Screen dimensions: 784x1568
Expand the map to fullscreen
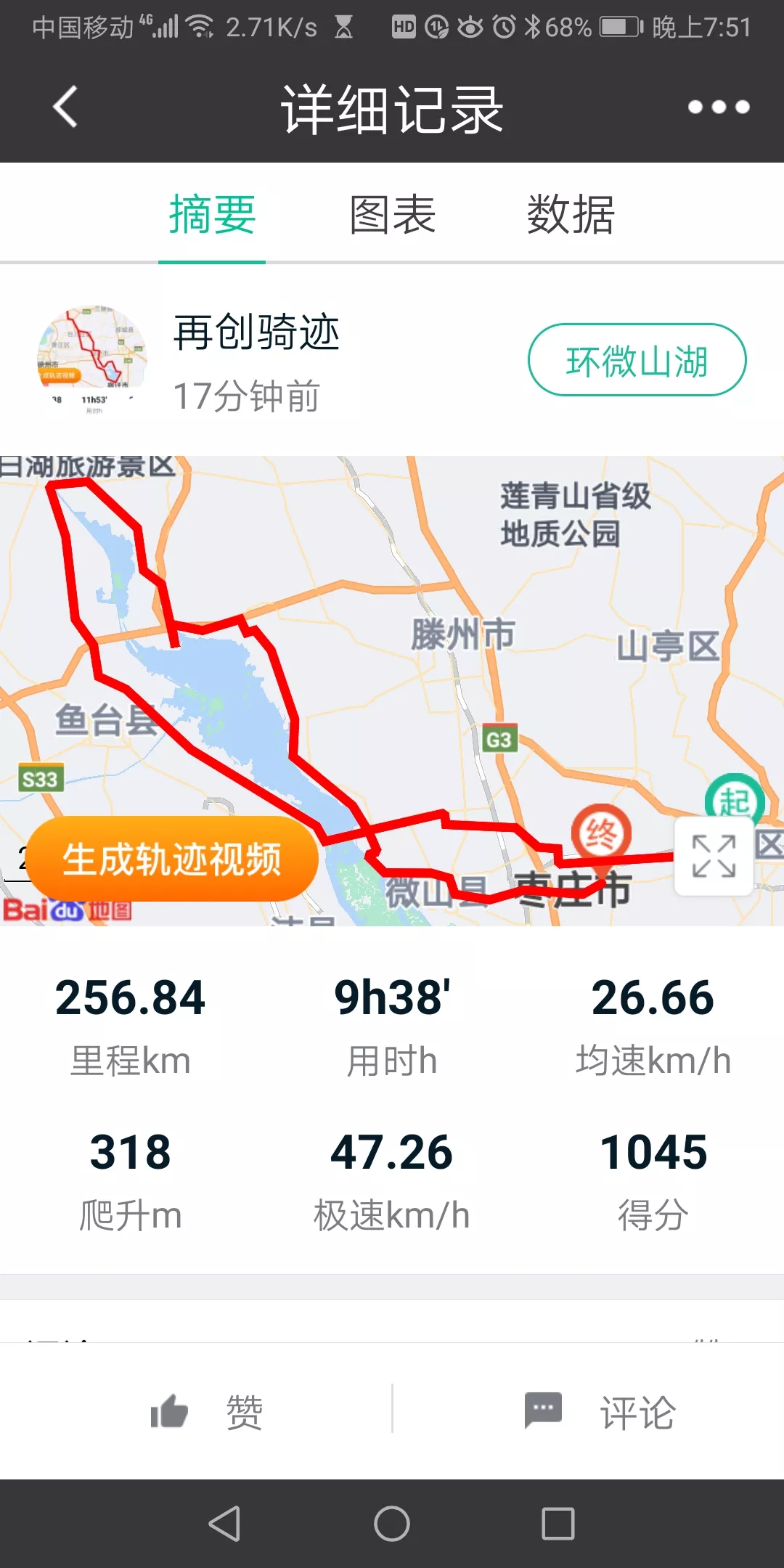pos(714,857)
